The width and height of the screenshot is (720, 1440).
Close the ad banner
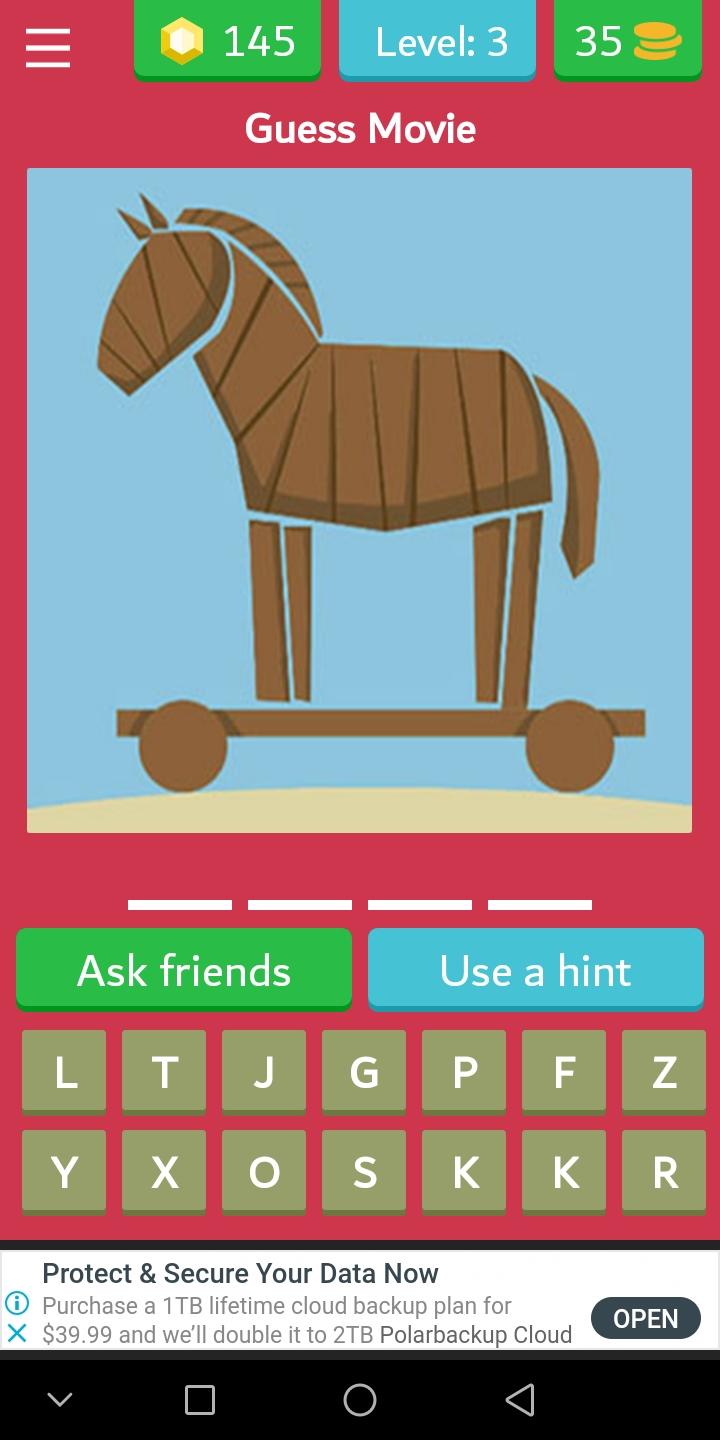[x=17, y=1333]
